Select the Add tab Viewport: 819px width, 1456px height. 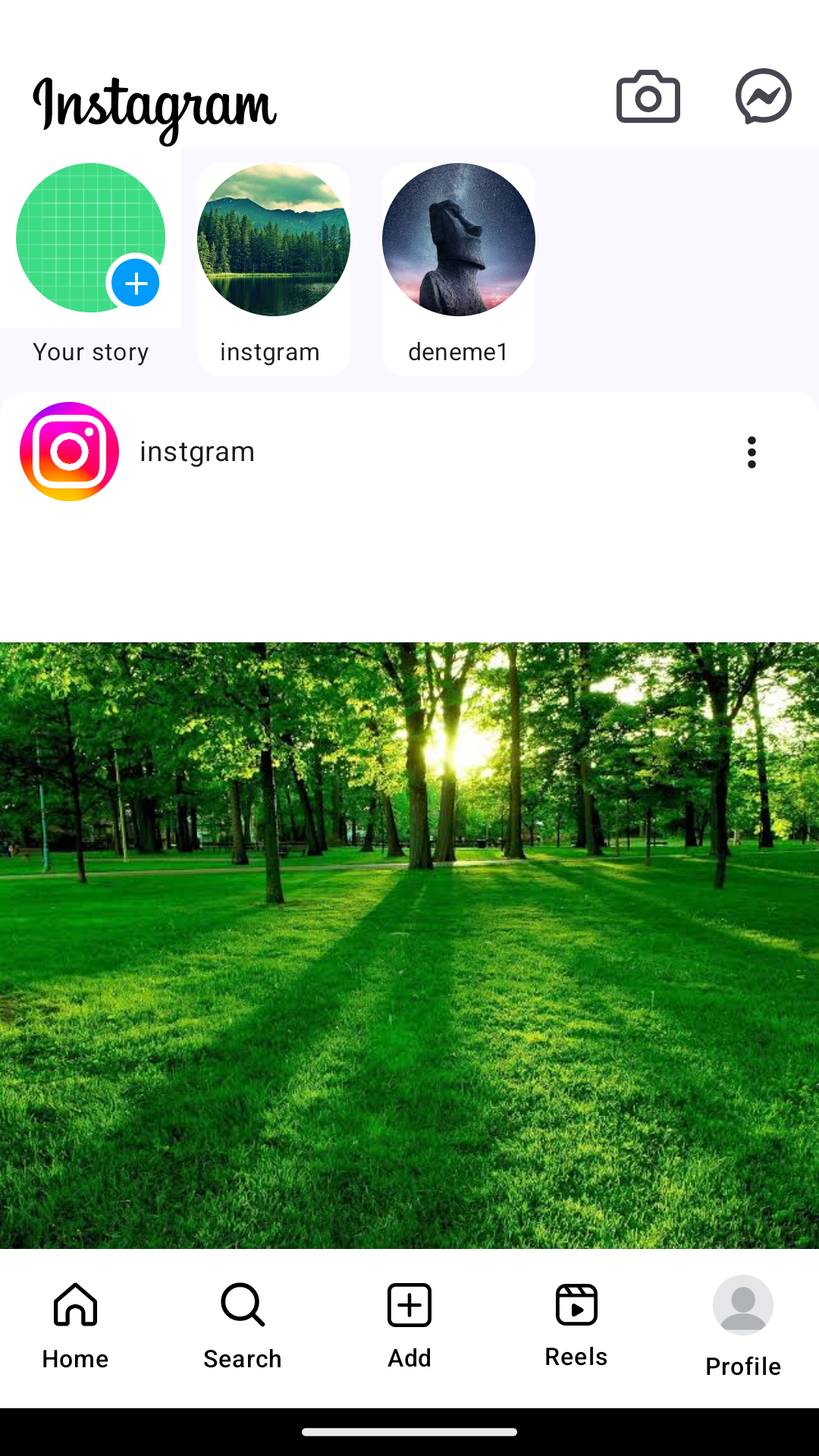point(409,1326)
